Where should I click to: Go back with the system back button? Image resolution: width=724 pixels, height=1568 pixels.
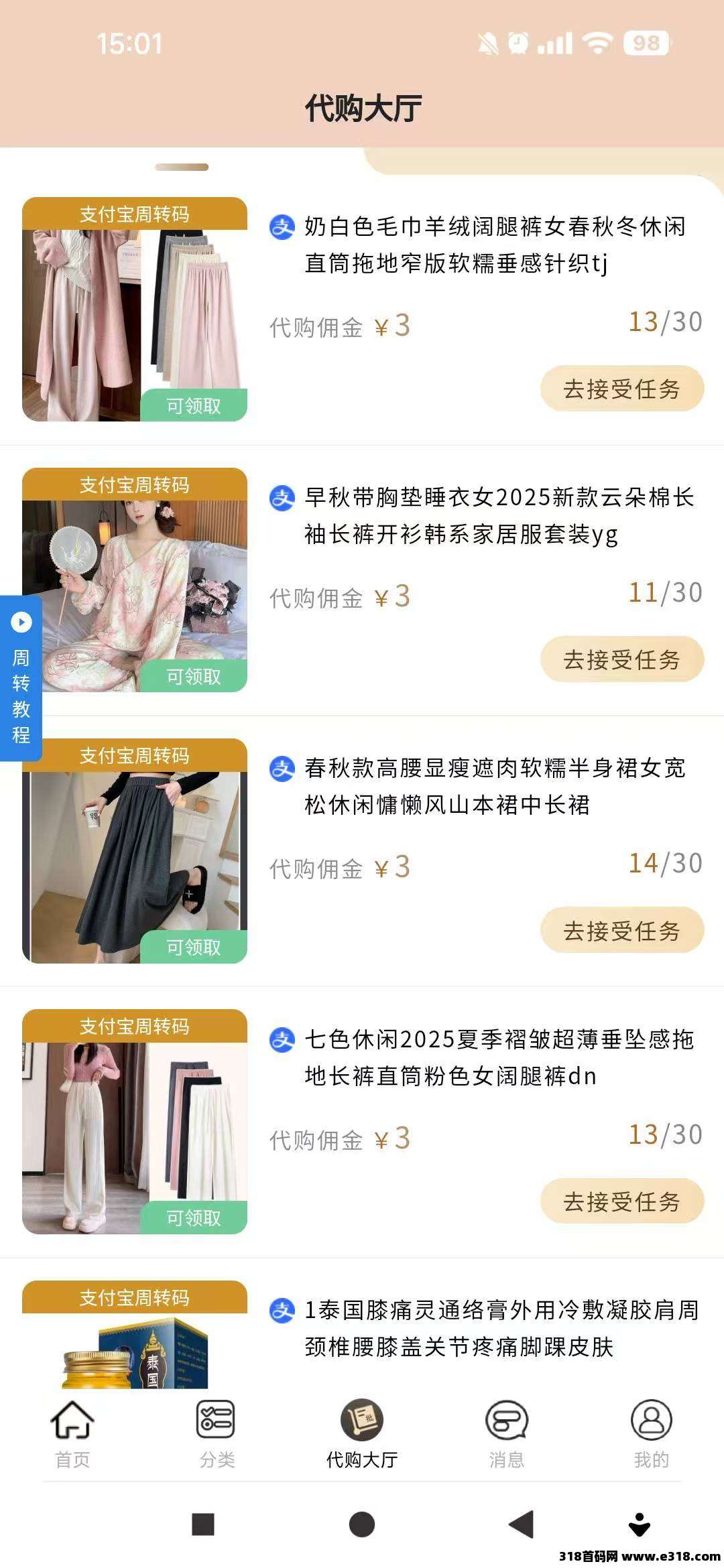[521, 1524]
